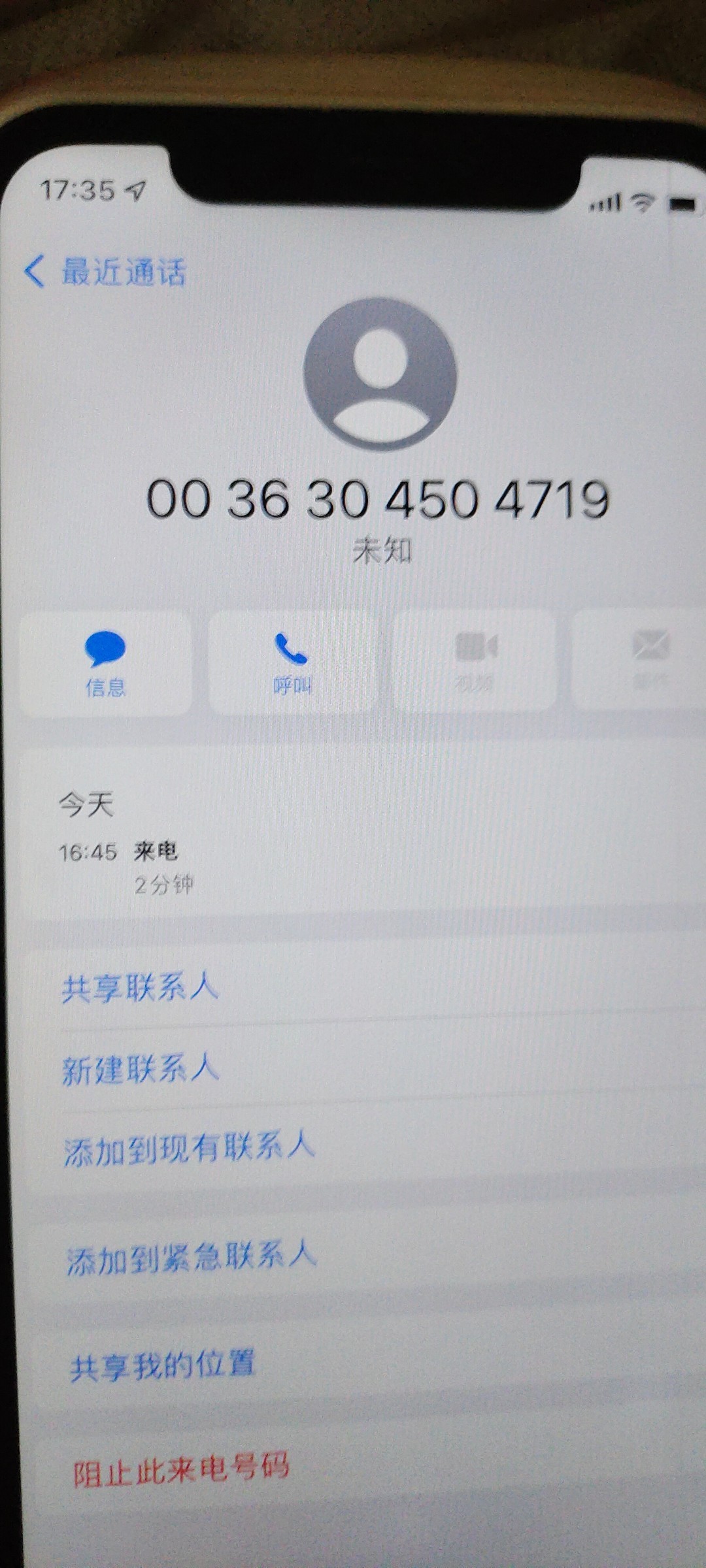The image size is (706, 1568).
Task: Tap the 信息 message button
Action: (x=105, y=663)
